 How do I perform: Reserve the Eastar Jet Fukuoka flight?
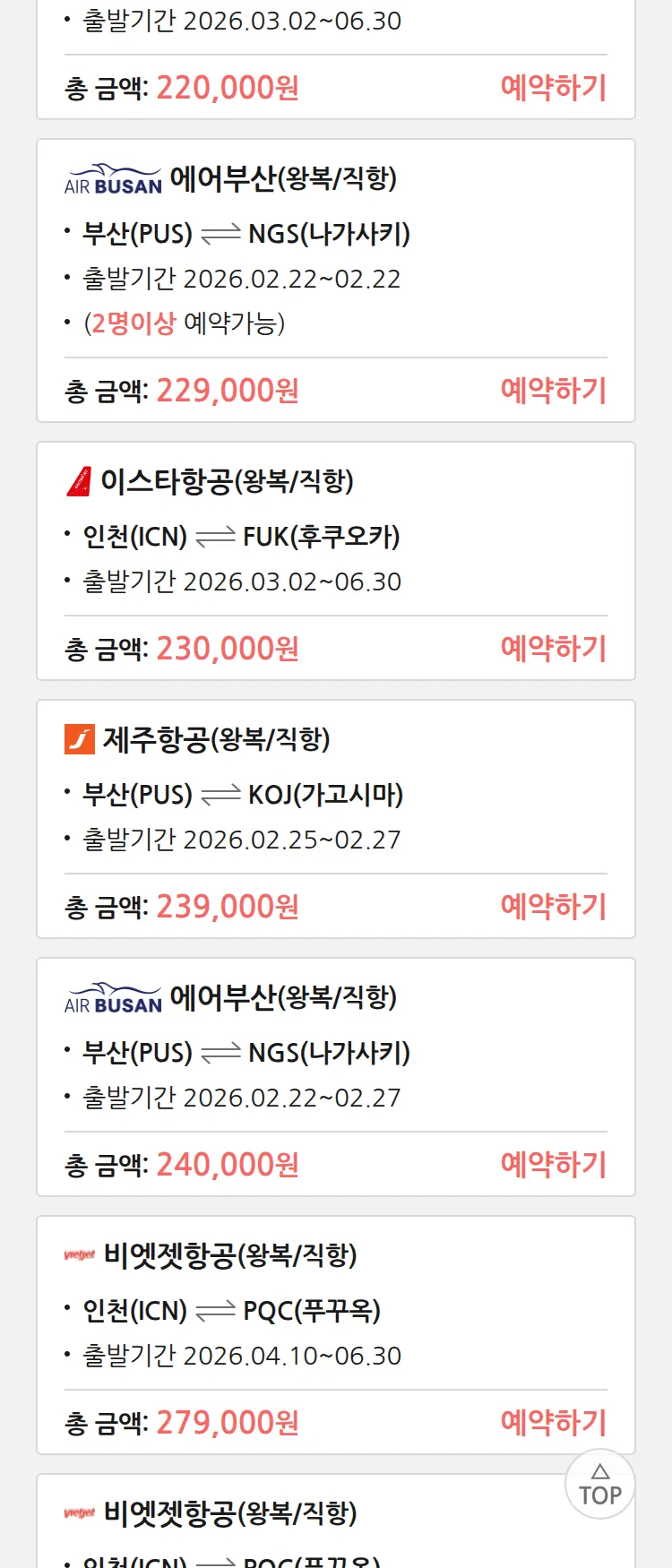point(553,649)
